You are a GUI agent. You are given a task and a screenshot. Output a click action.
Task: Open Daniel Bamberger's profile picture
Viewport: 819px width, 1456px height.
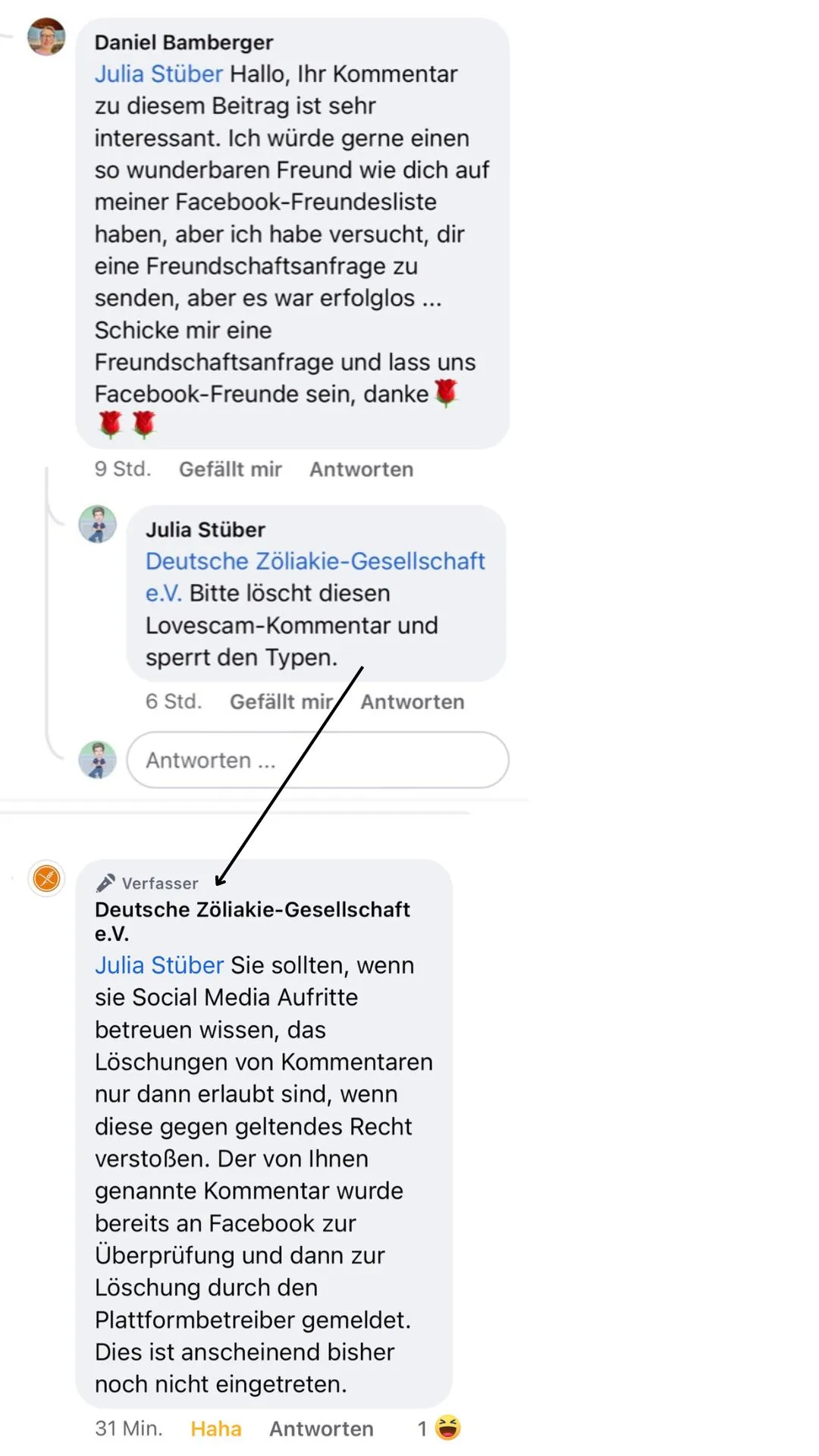46,37
